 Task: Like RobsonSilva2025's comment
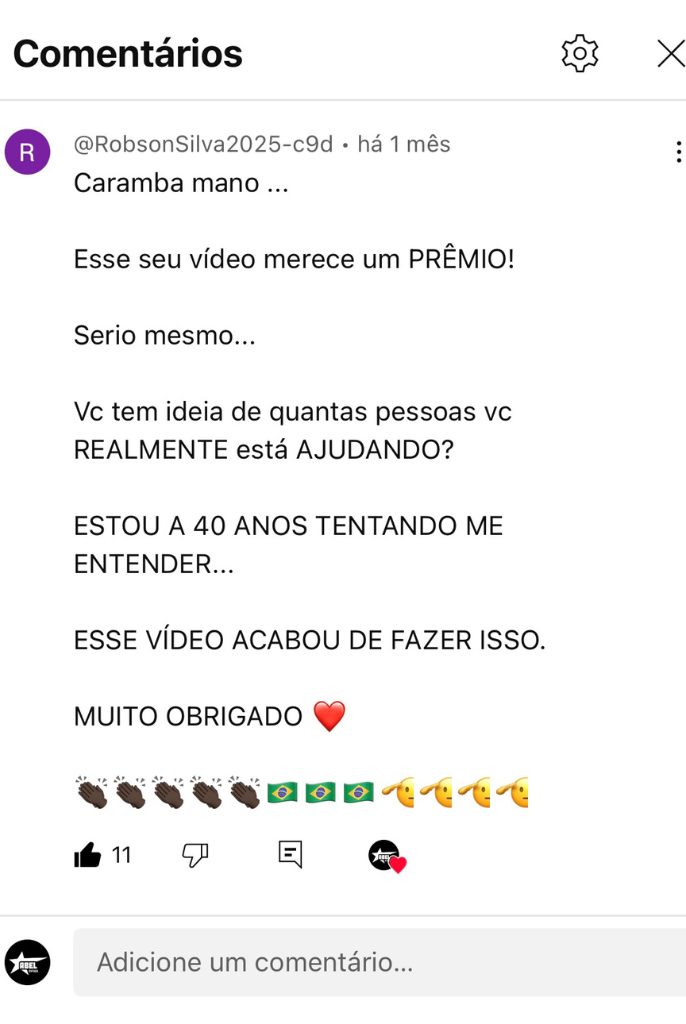pos(88,855)
